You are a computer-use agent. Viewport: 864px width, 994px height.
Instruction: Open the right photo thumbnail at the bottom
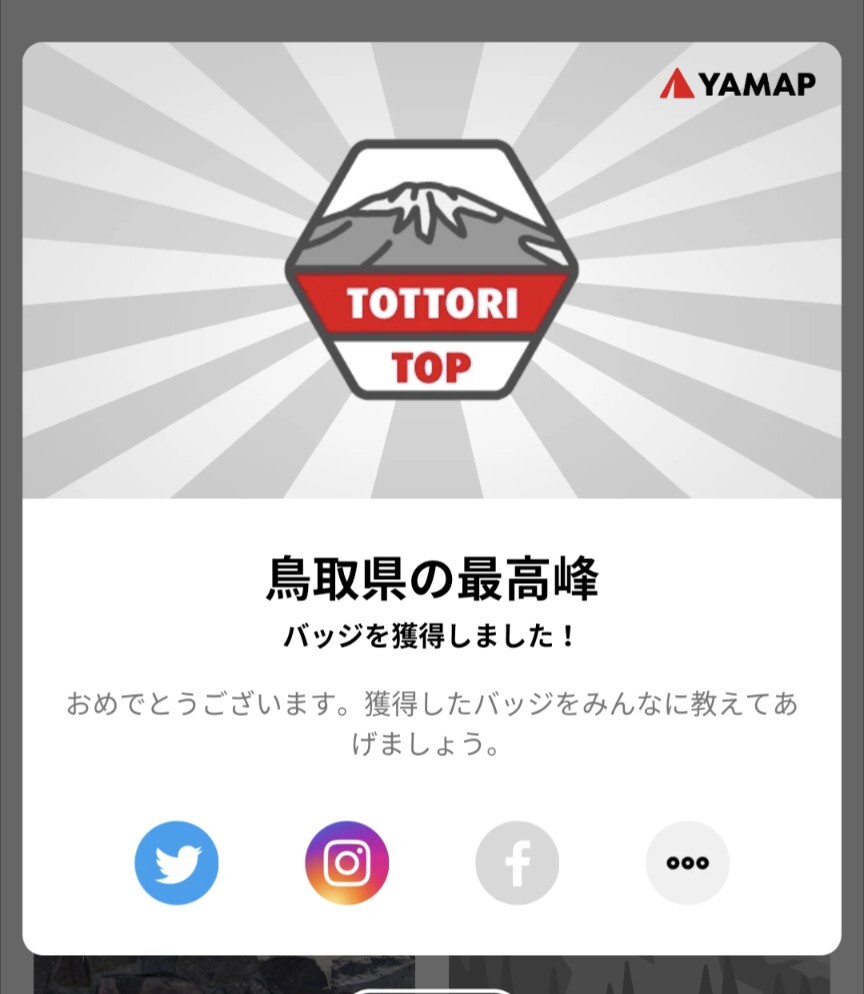[640, 975]
